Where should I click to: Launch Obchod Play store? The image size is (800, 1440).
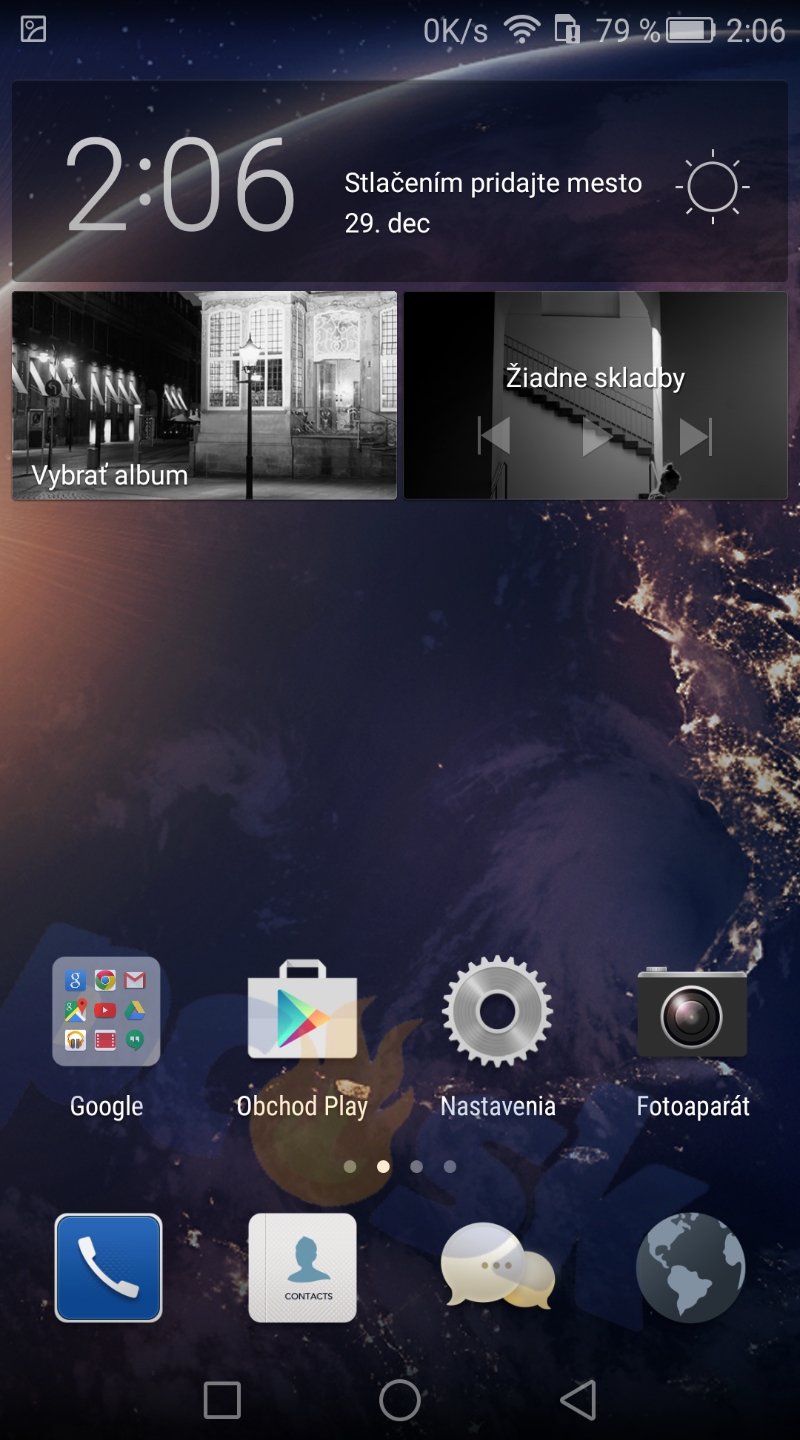point(302,1012)
